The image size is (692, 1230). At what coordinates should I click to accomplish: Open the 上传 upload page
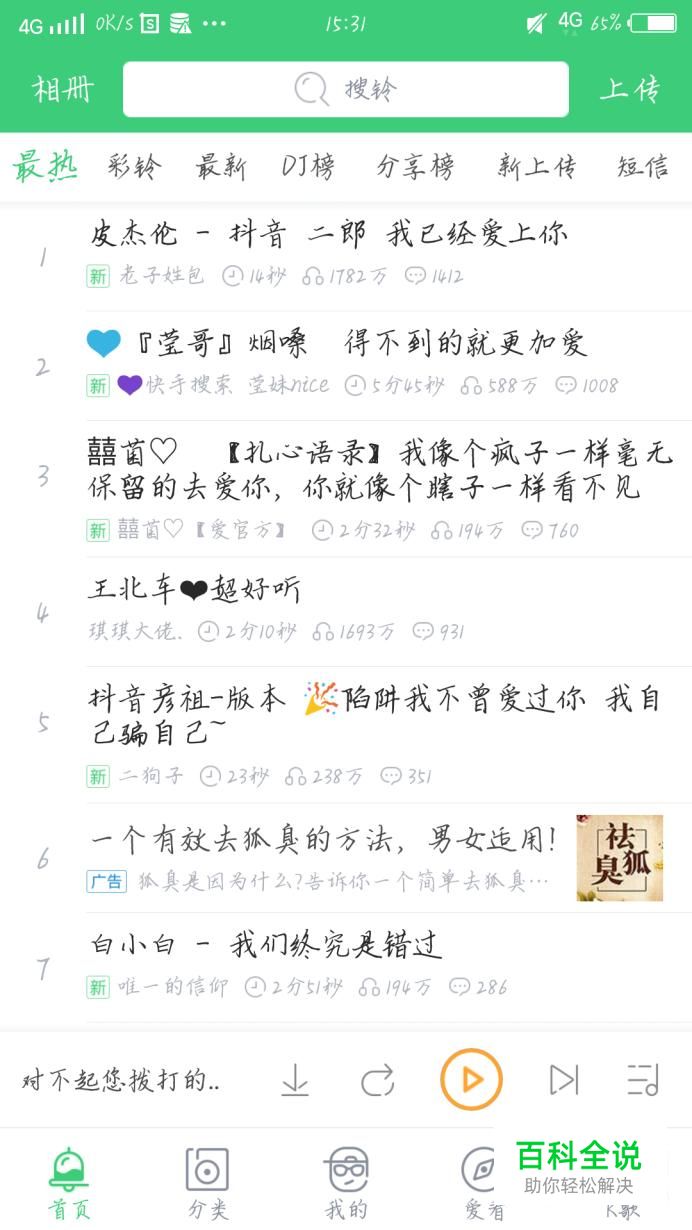(x=630, y=90)
